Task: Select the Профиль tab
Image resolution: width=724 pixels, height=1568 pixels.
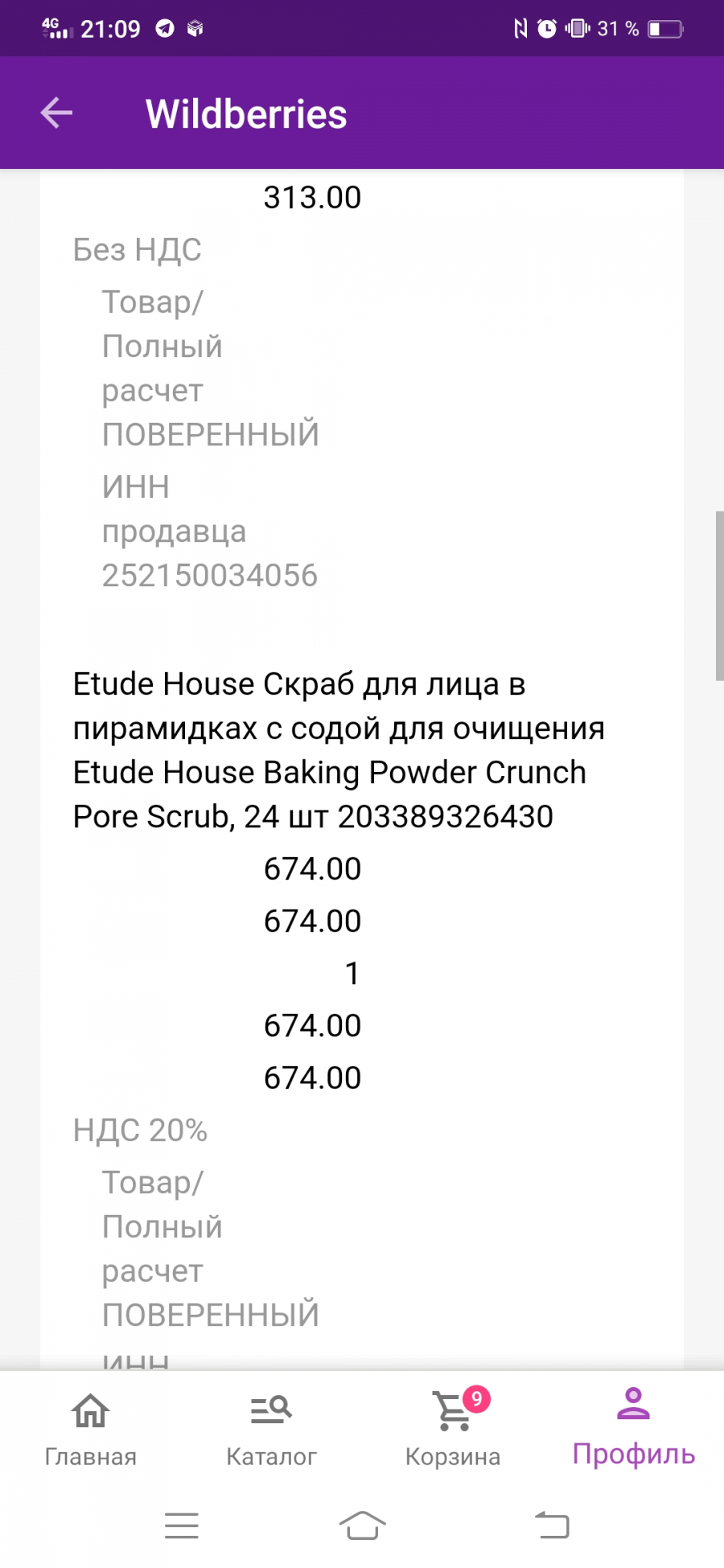Action: pyautogui.click(x=633, y=1428)
